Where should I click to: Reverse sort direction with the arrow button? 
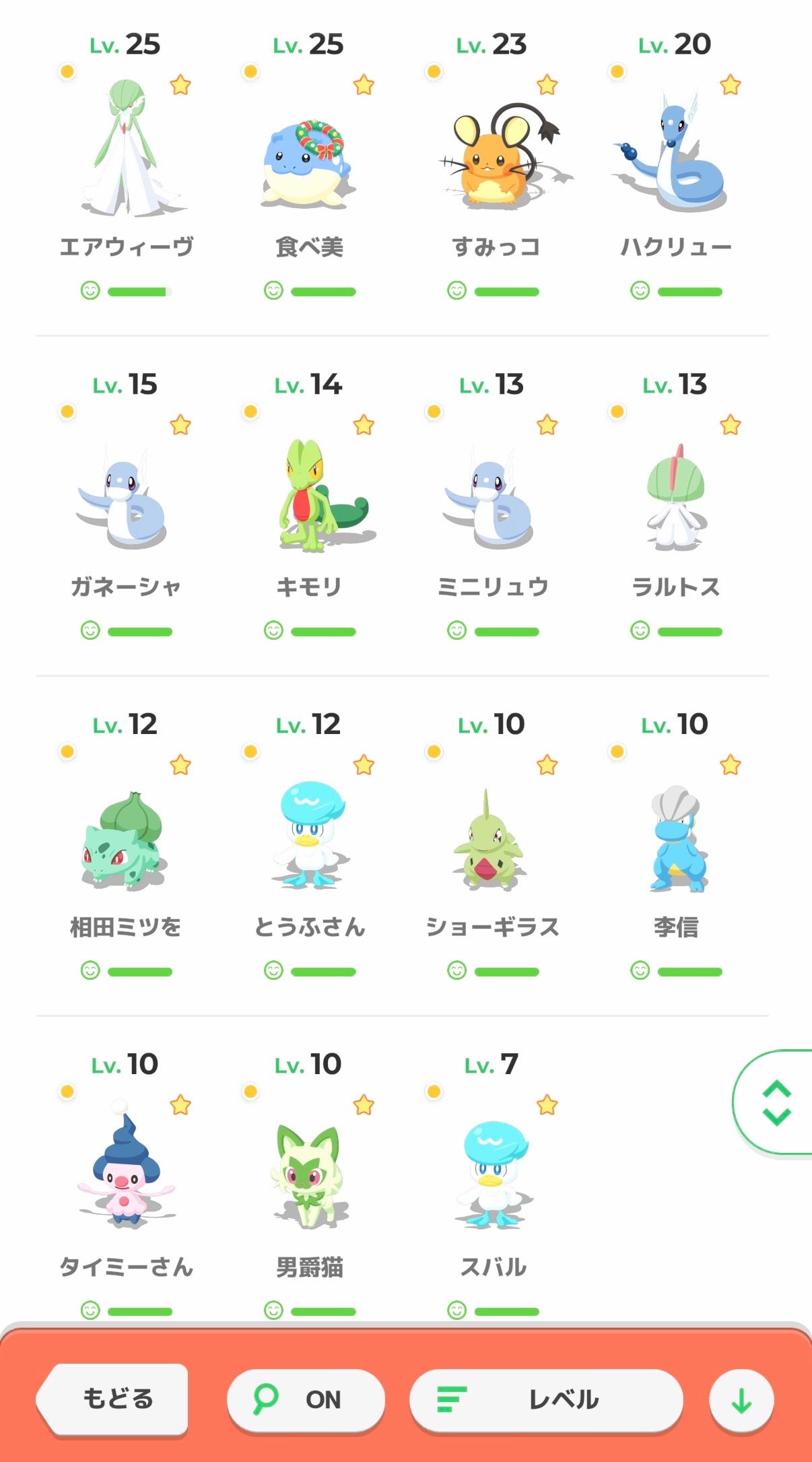[x=741, y=1401]
